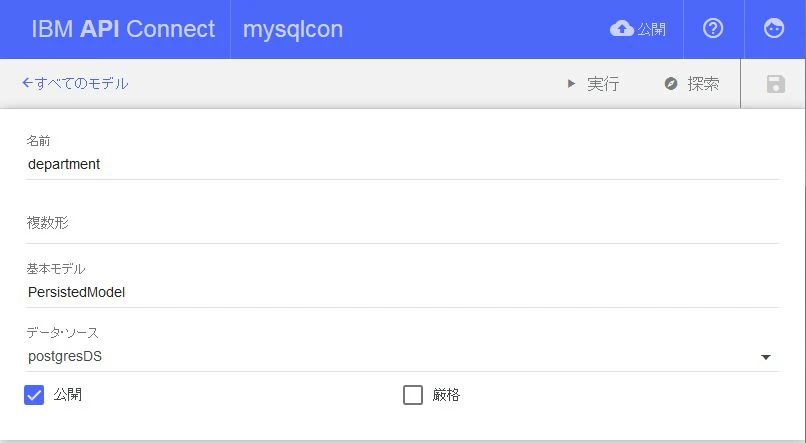Open the 探索 explore tool
Viewport: 806px width, 443px height.
point(692,84)
